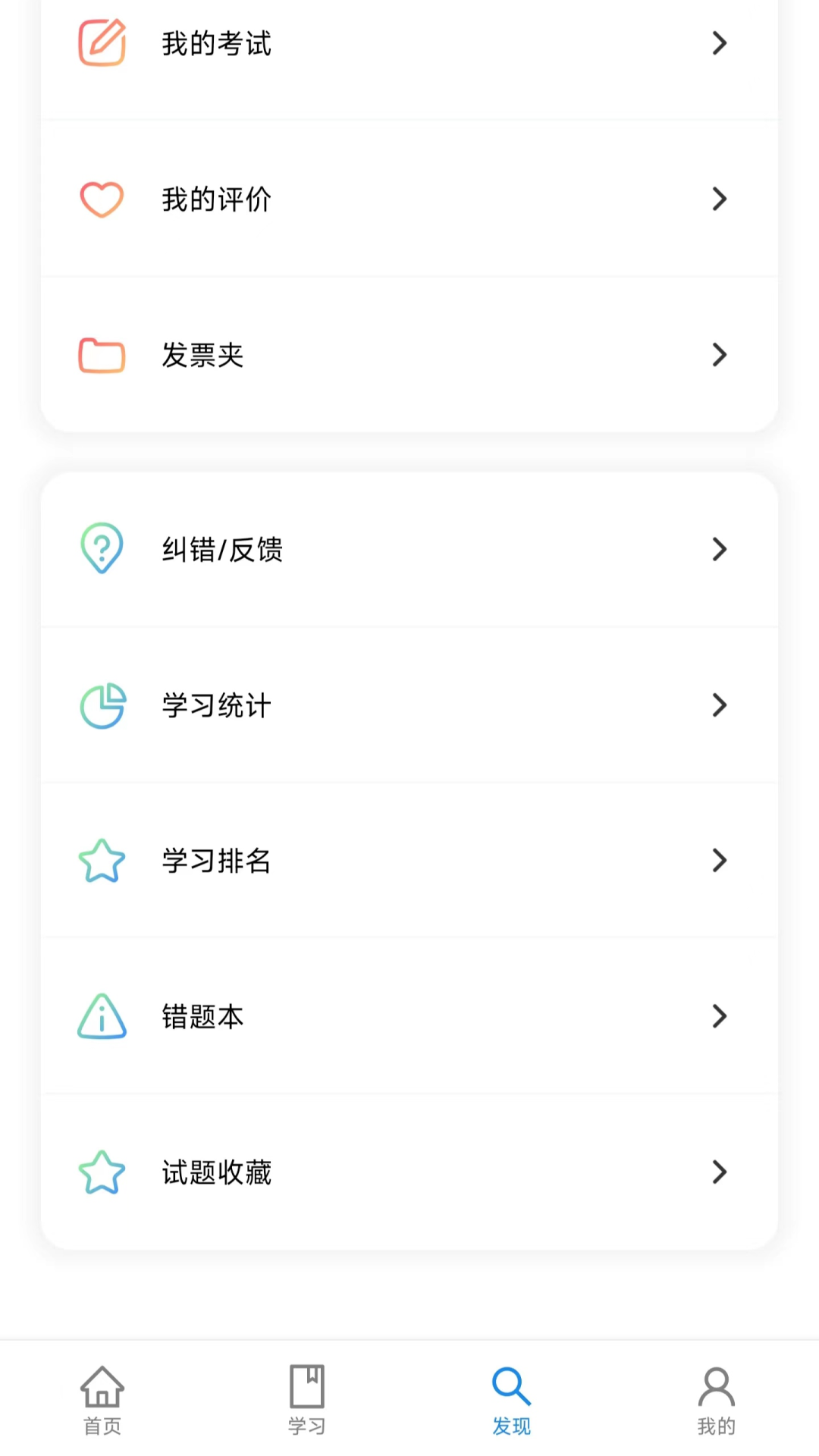Switch to the 首页 tab

pyautogui.click(x=102, y=1401)
